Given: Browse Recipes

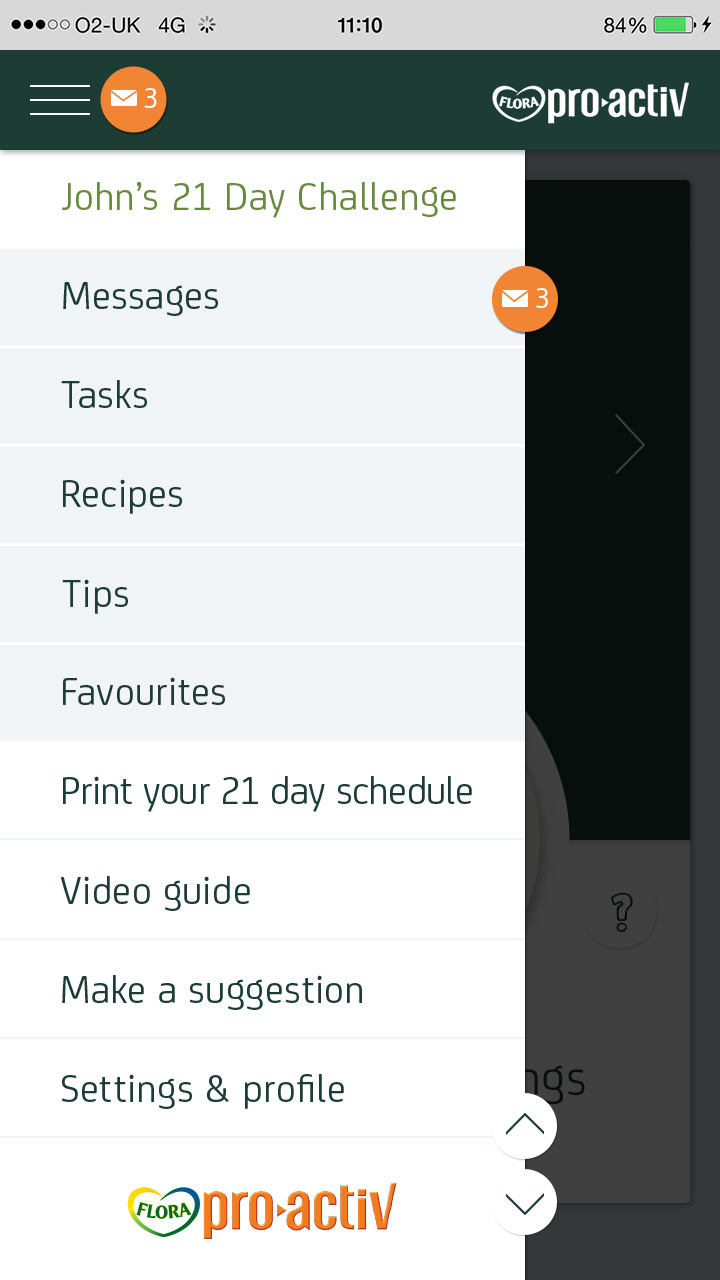Looking at the screenshot, I should point(122,495).
